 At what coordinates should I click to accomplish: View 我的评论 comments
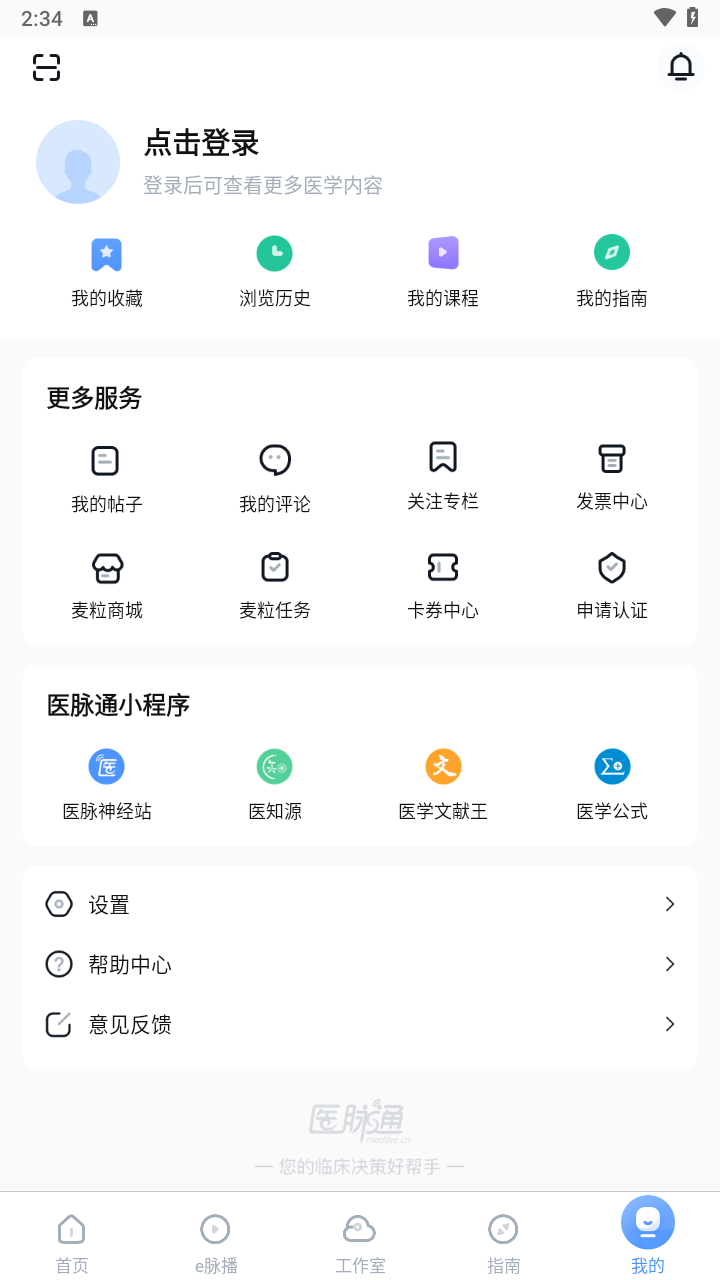[x=275, y=478]
